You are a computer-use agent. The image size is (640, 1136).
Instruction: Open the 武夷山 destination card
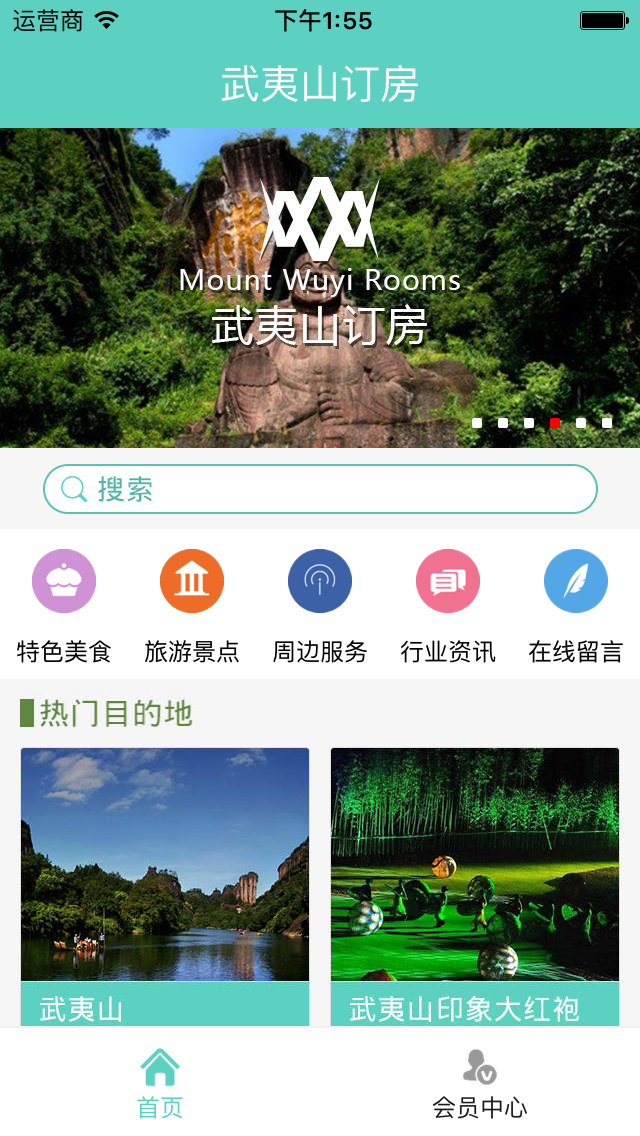tap(165, 885)
